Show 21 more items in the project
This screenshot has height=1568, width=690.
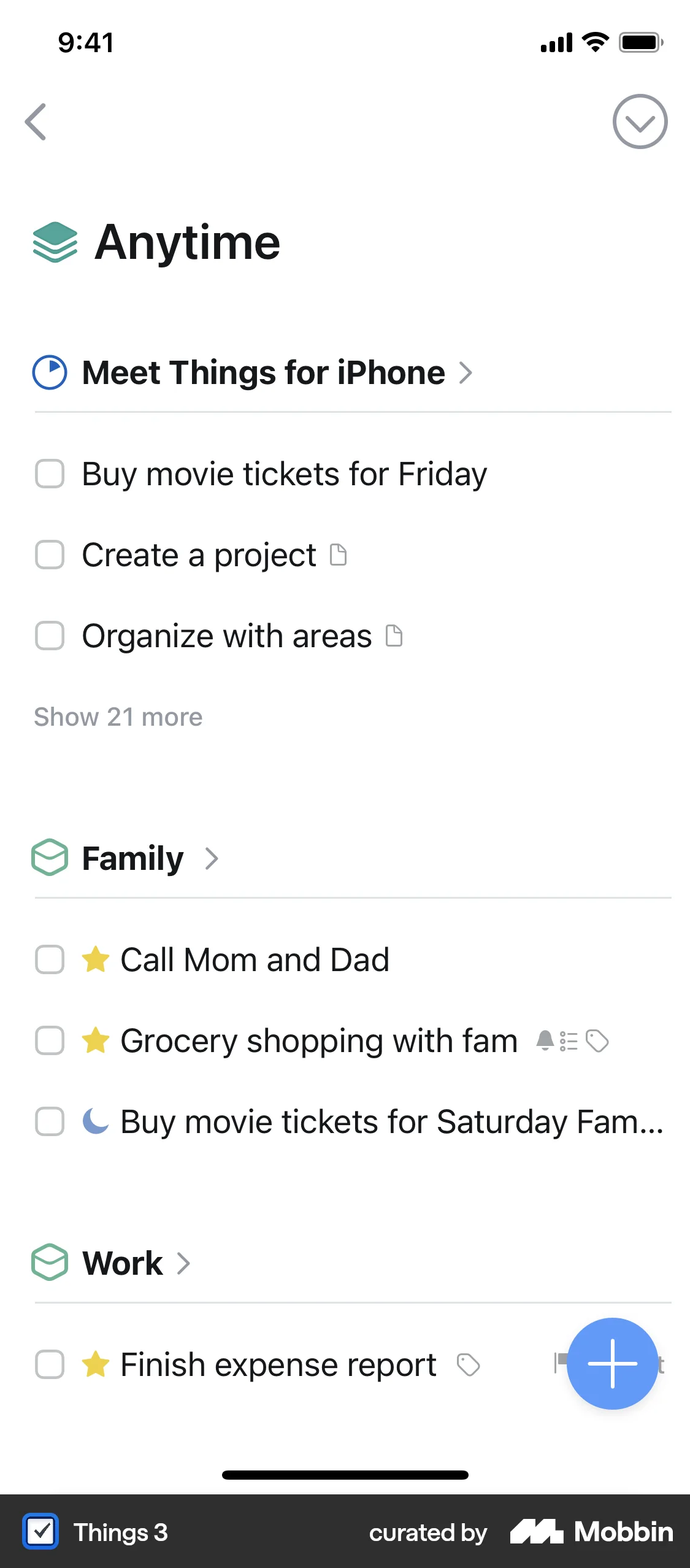click(117, 717)
